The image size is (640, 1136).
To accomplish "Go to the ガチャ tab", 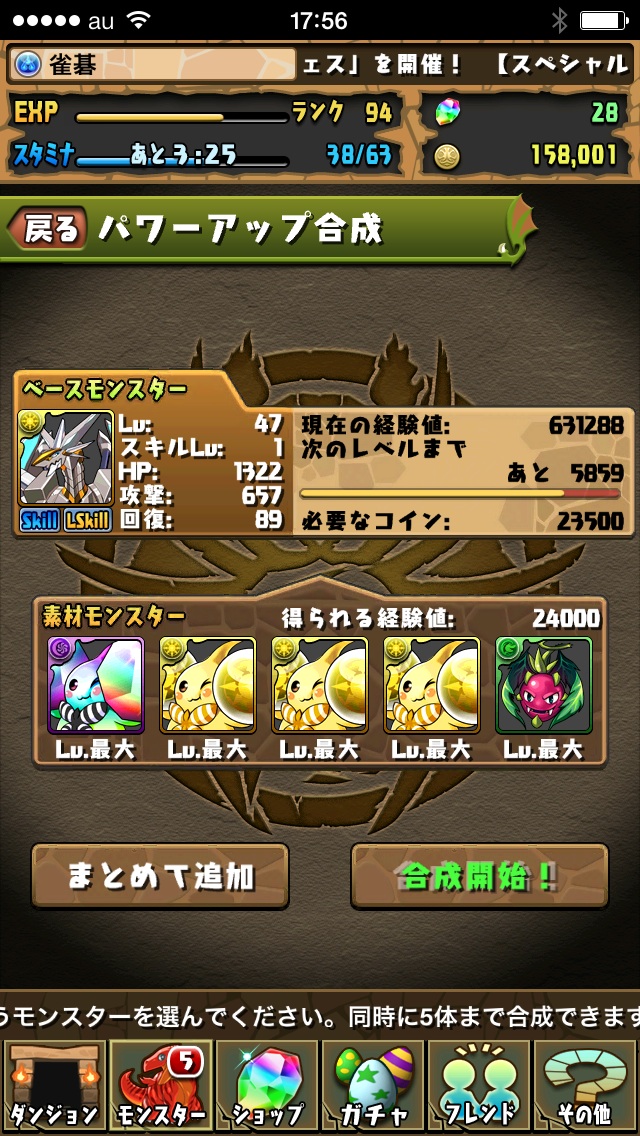I will pos(373,1086).
